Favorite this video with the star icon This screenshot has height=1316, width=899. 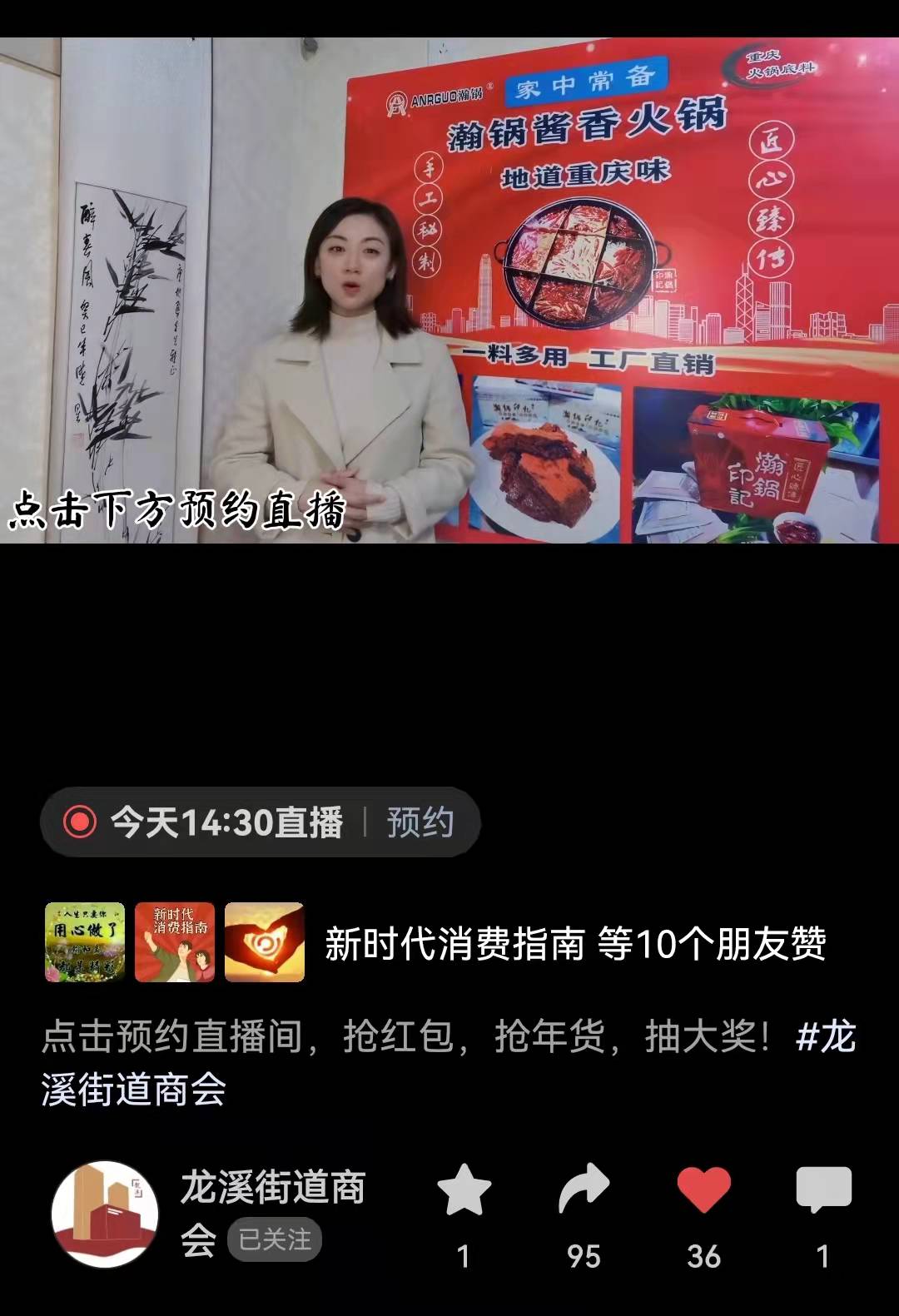pos(464,1190)
